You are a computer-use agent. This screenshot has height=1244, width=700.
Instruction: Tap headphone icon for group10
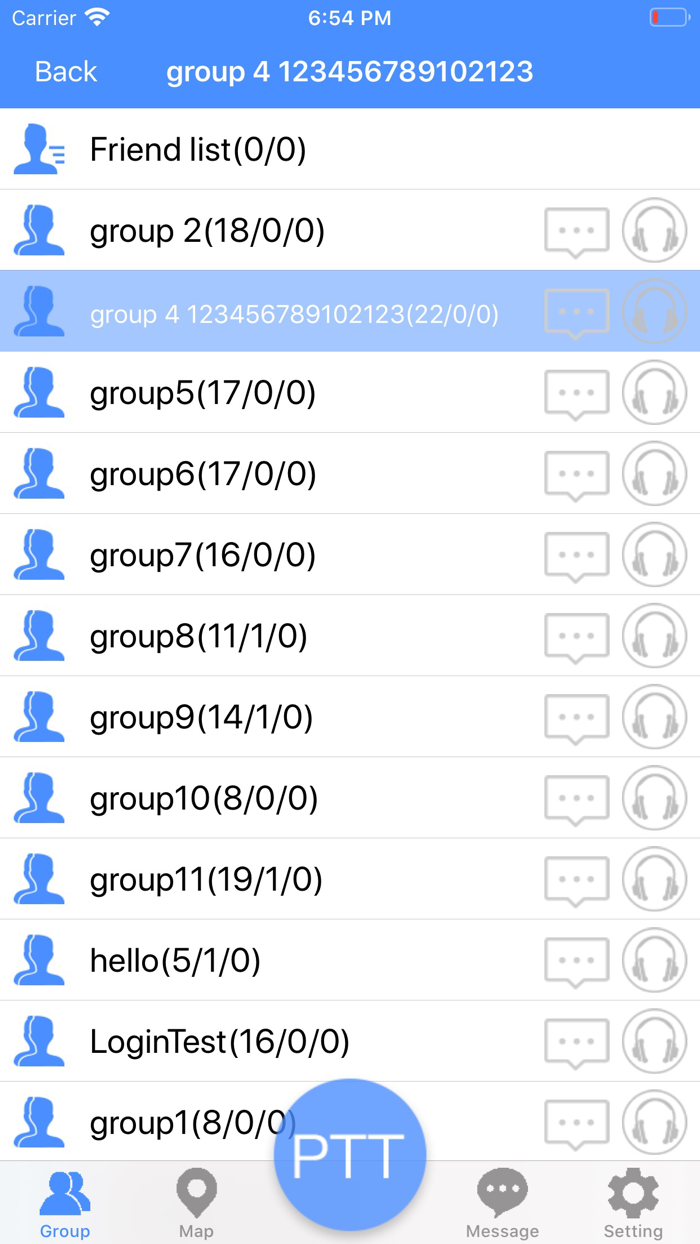click(x=654, y=798)
